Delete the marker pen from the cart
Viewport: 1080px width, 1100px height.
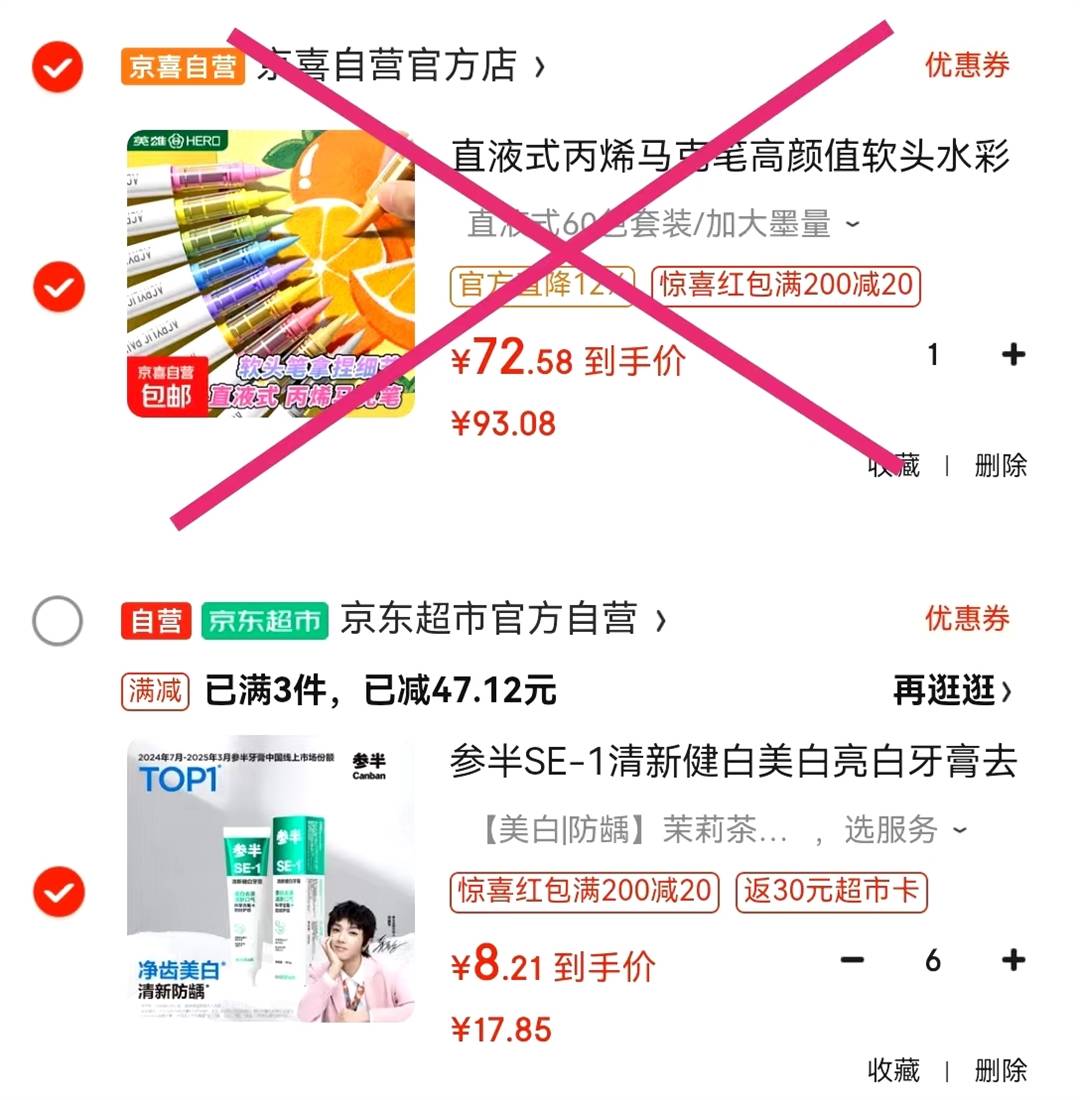(1000, 465)
